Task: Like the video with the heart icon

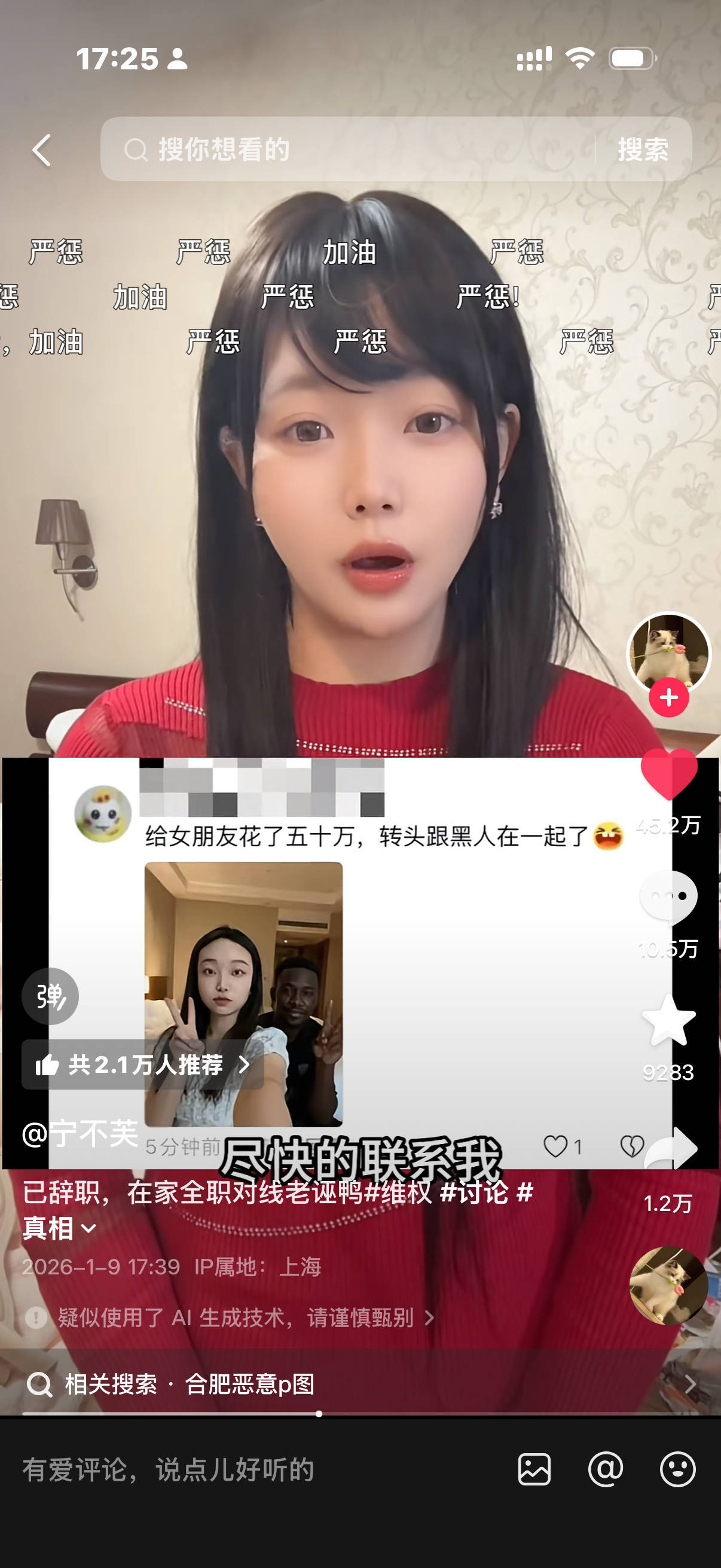Action: (x=668, y=774)
